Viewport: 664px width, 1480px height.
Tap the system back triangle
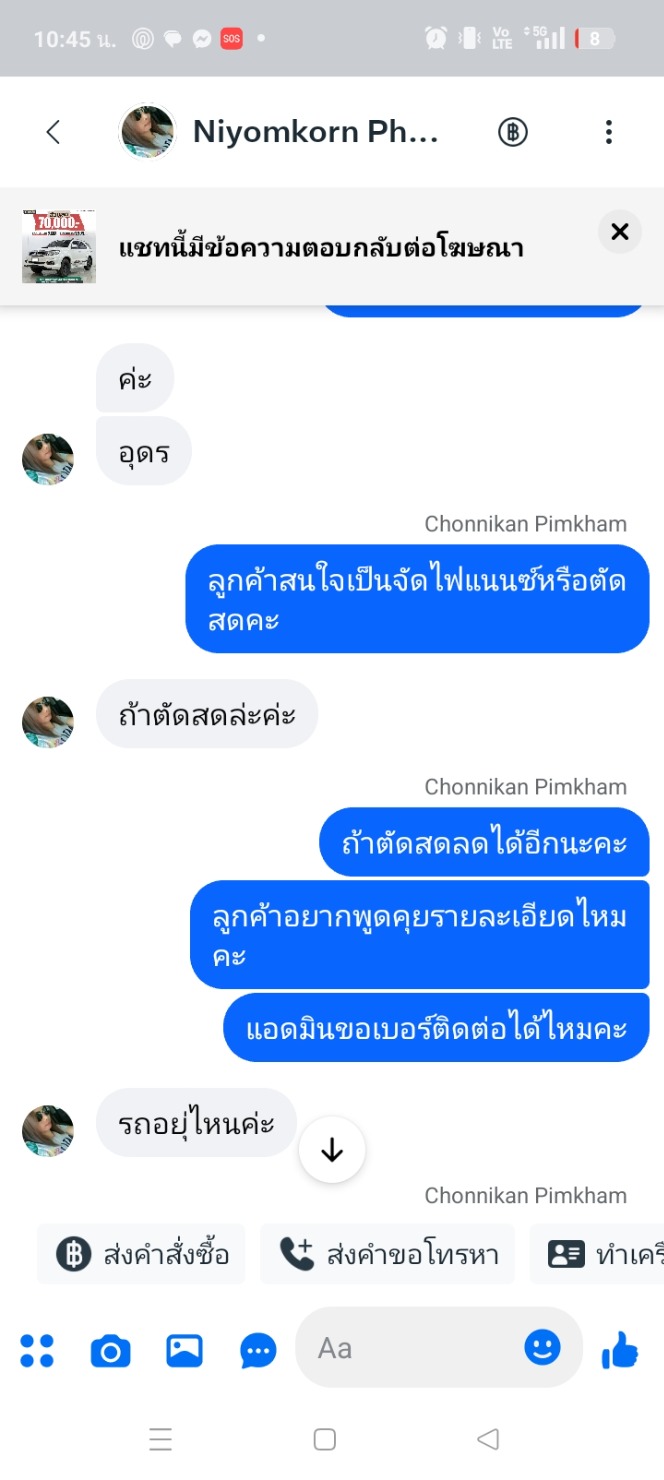pos(488,1439)
